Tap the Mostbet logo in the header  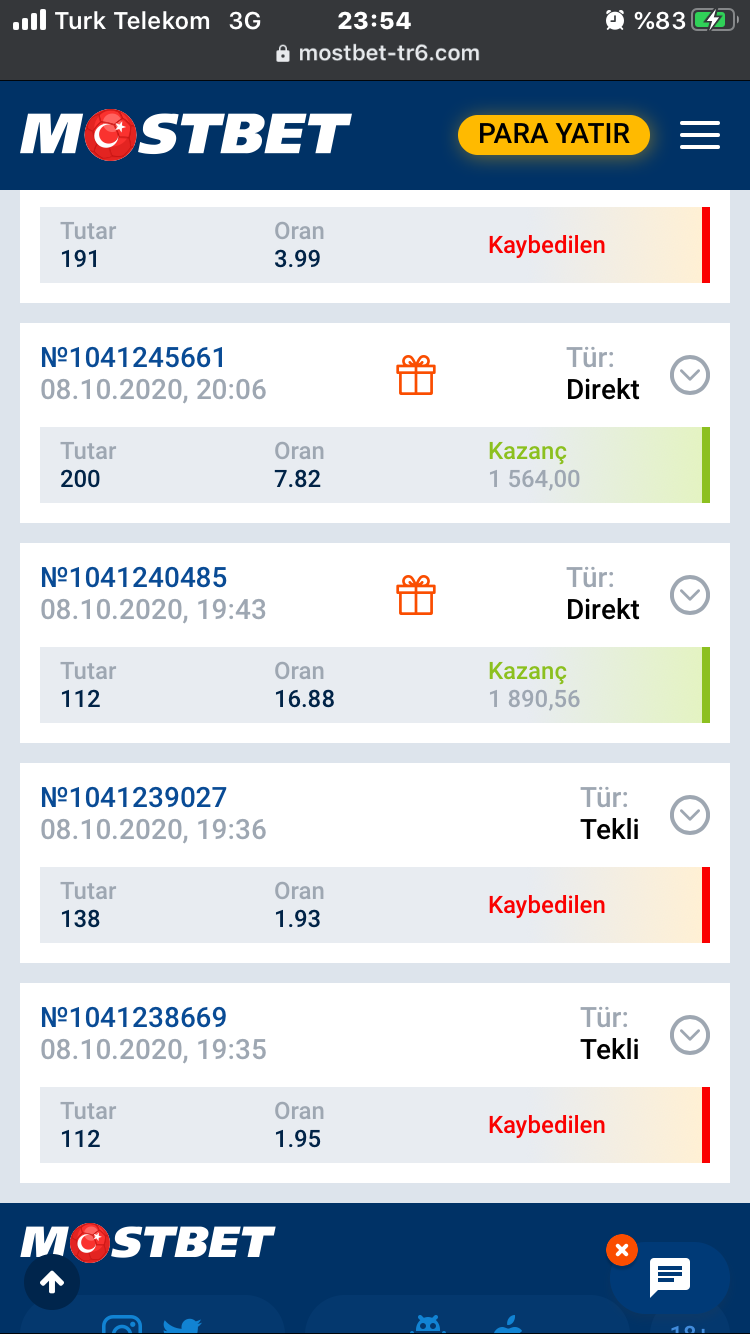(x=186, y=135)
